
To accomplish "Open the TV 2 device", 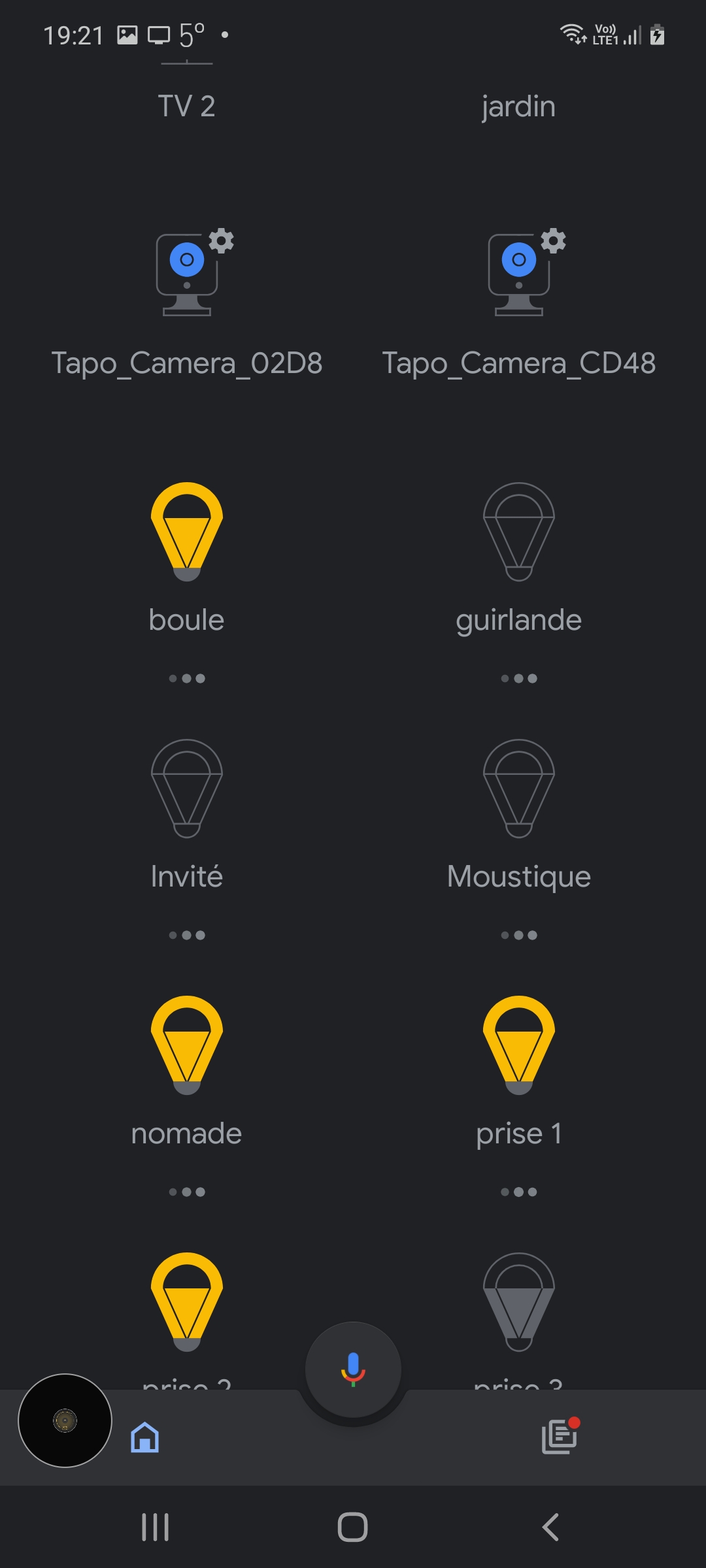I will pyautogui.click(x=187, y=106).
